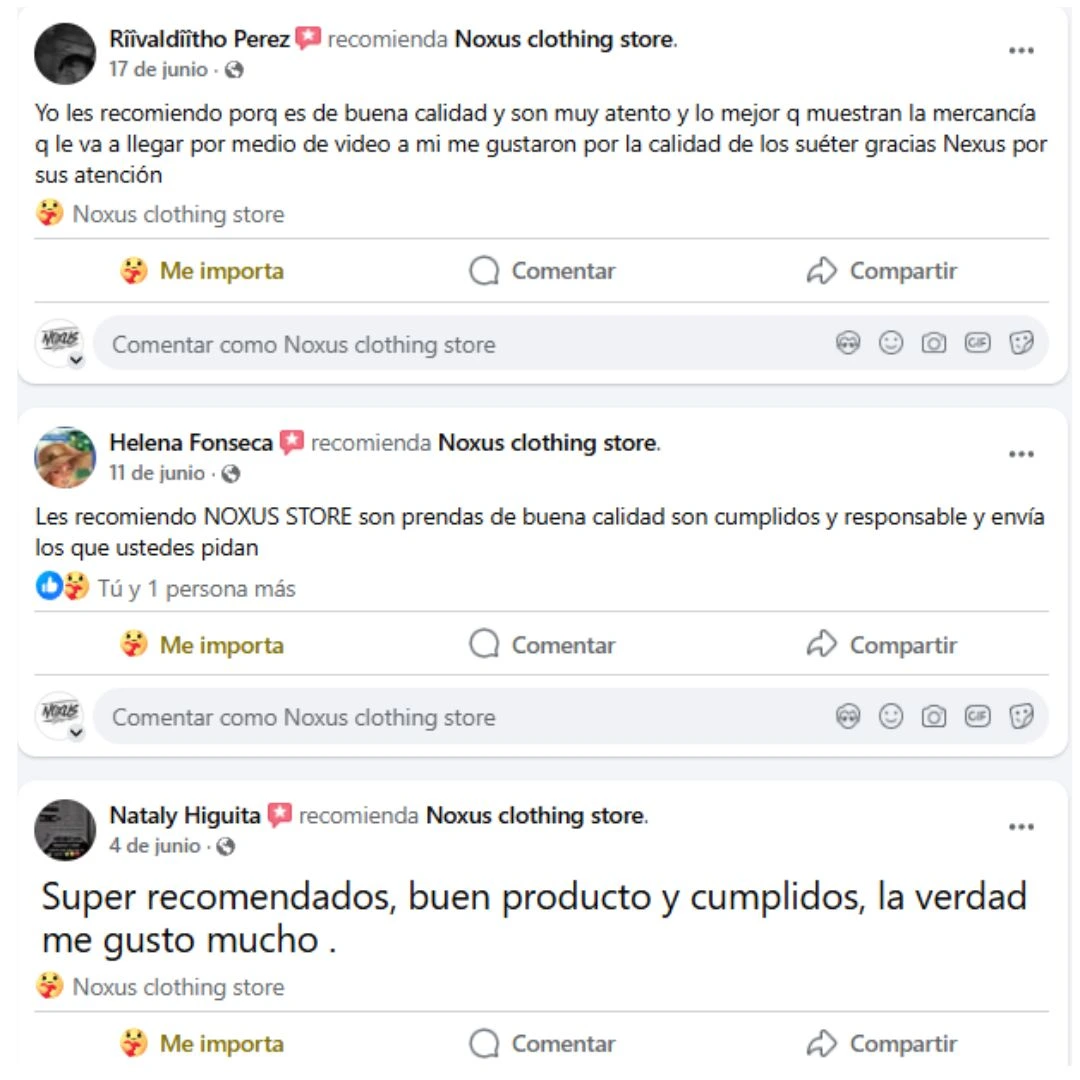The width and height of the screenshot is (1080, 1080).
Task: Insert GIF in comment under Riivaldiitho's post
Action: coord(976,344)
